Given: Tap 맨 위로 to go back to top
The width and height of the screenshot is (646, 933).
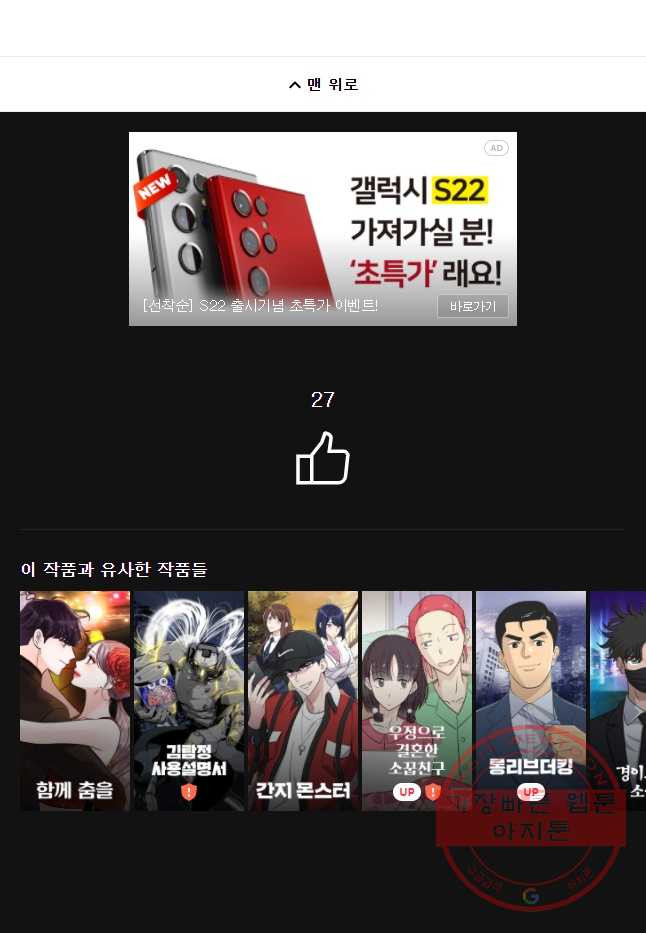Looking at the screenshot, I should (323, 85).
